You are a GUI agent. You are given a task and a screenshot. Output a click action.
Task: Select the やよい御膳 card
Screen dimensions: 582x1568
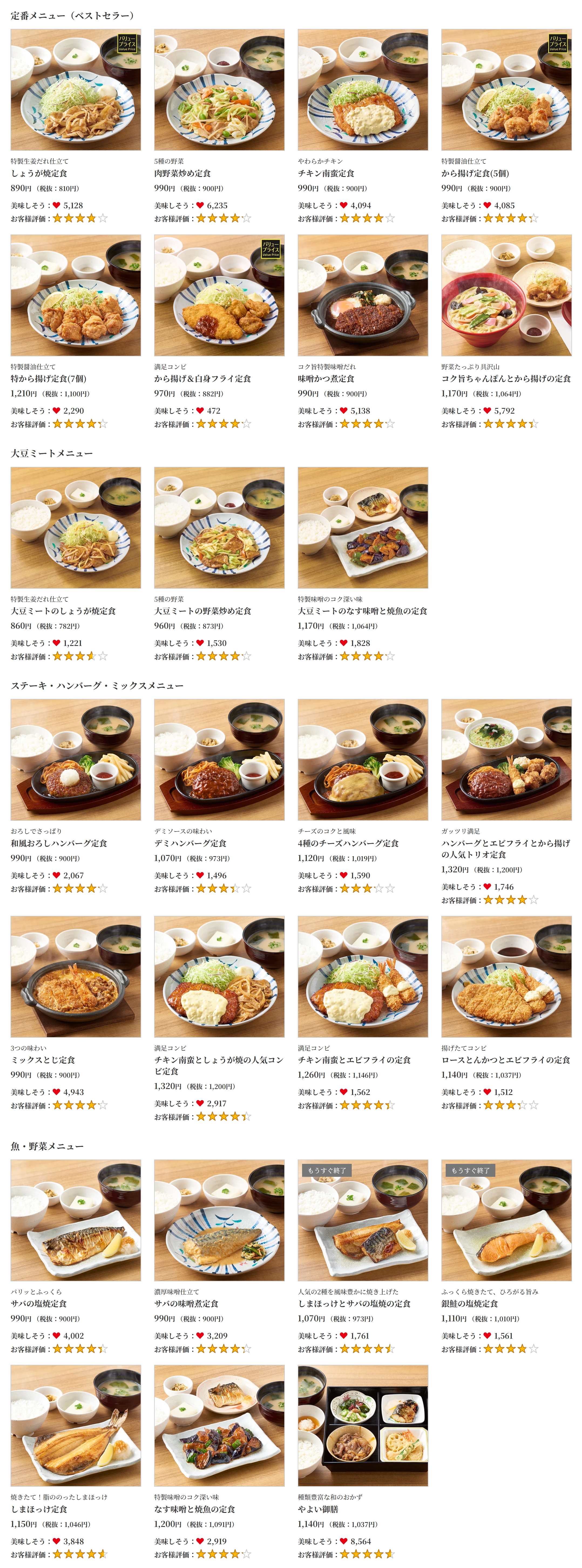(363, 1462)
